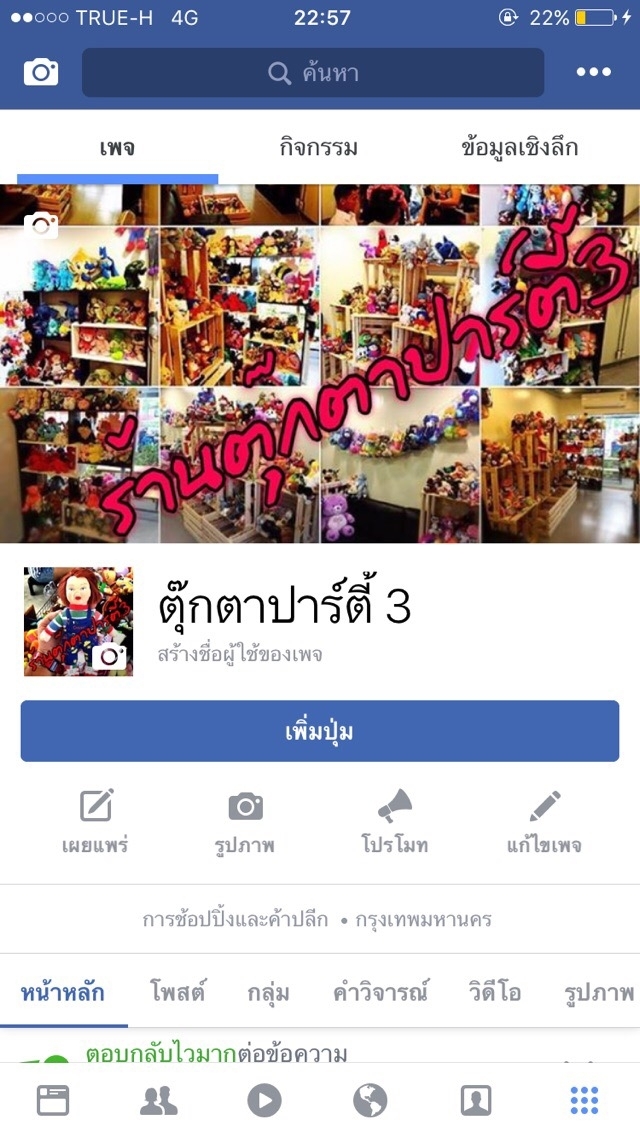This screenshot has height=1138, width=640.
Task: Choose โปรโมท to promote the page
Action: click(395, 822)
